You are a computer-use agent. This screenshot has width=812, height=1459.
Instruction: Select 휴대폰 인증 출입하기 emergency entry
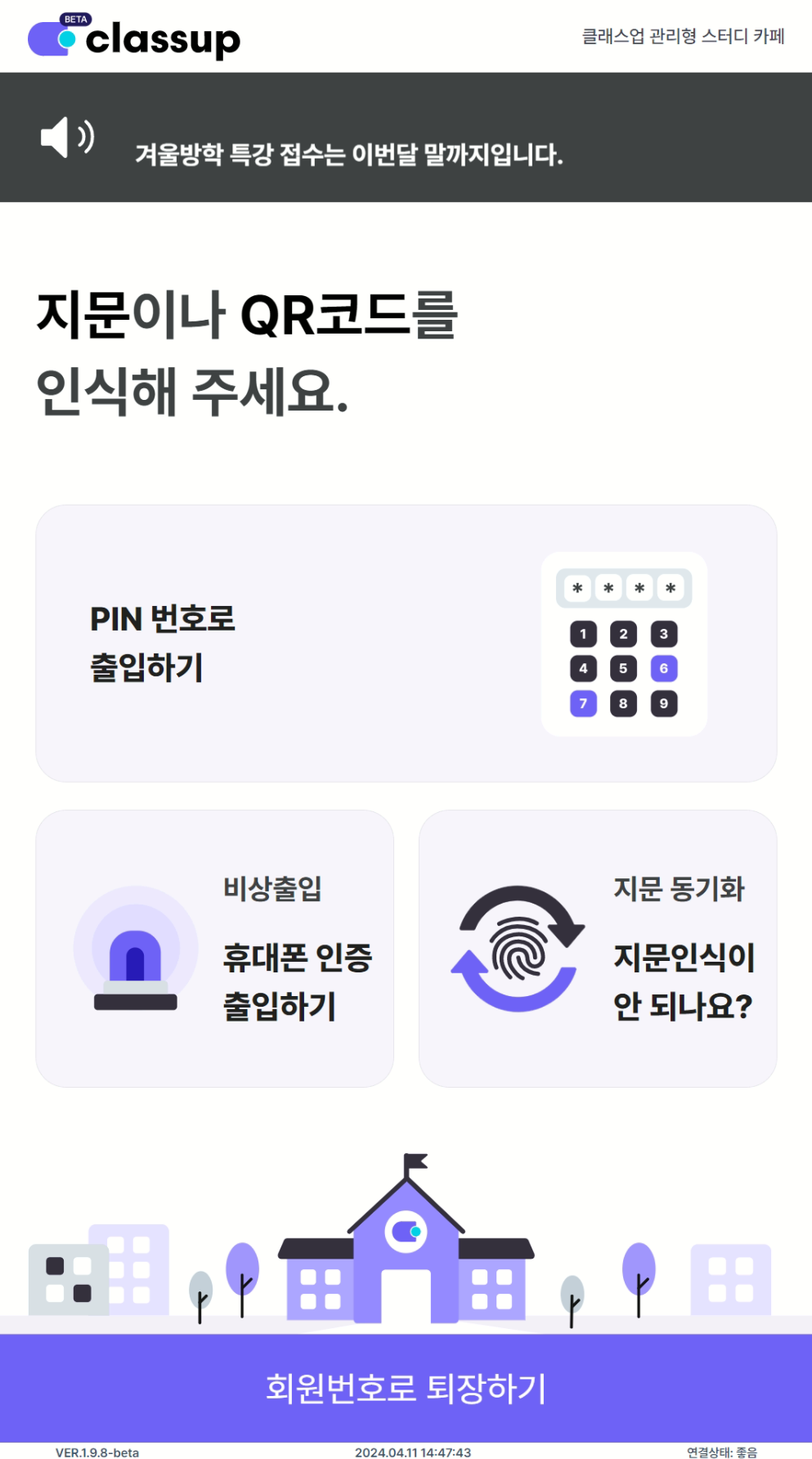tap(214, 949)
